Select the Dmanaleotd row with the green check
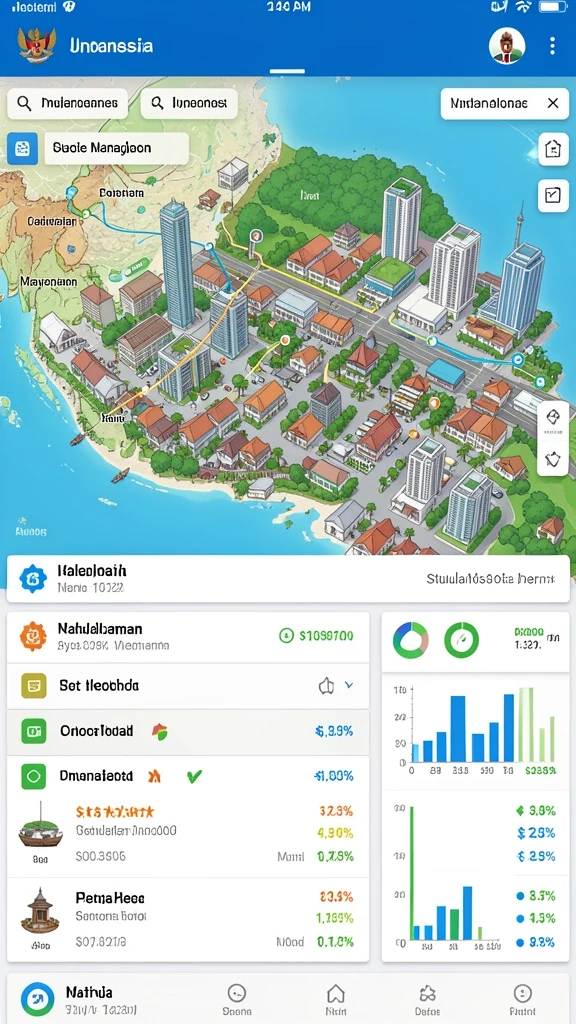The height and width of the screenshot is (1024, 576). 187,776
